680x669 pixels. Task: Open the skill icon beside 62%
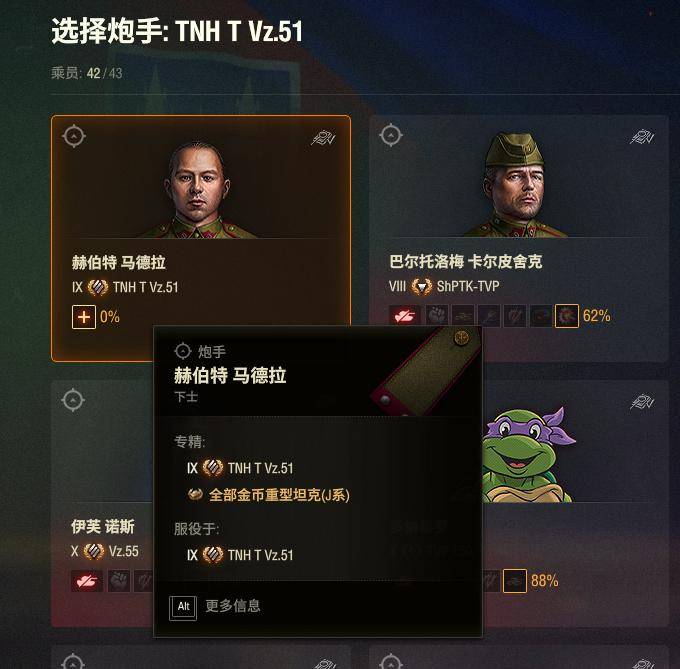click(566, 316)
